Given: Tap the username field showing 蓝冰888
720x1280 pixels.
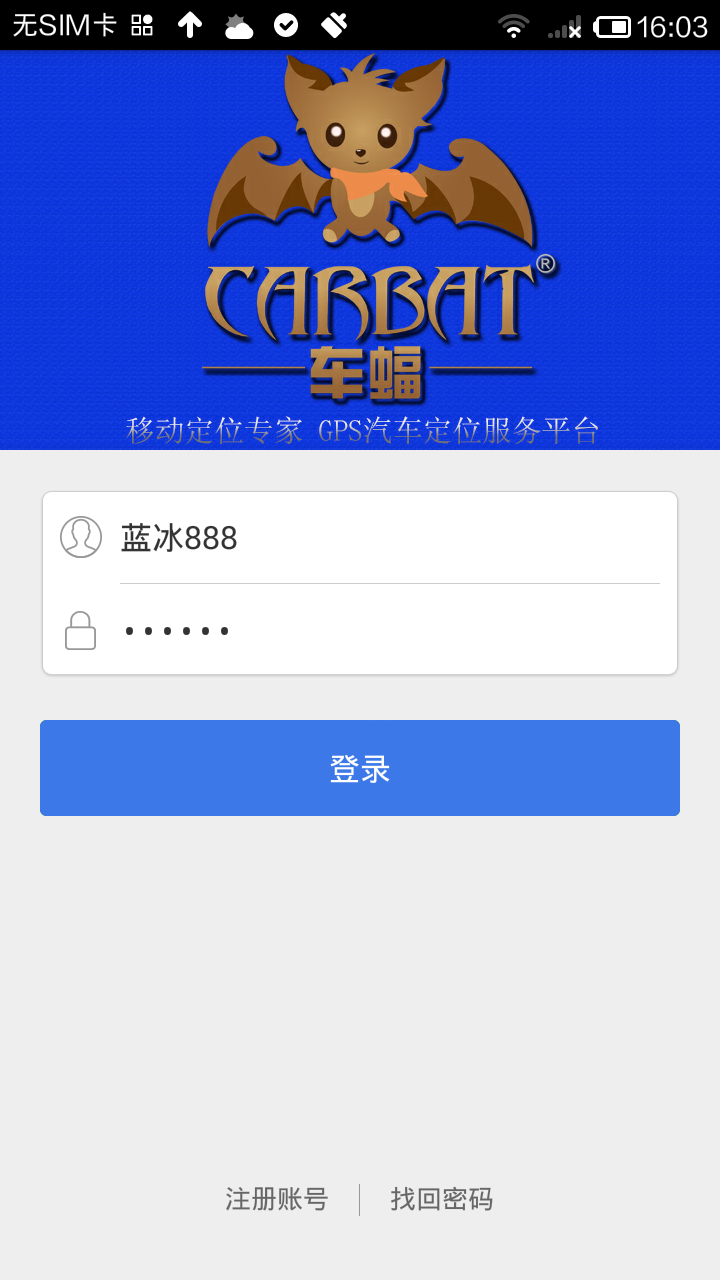Looking at the screenshot, I should point(388,538).
